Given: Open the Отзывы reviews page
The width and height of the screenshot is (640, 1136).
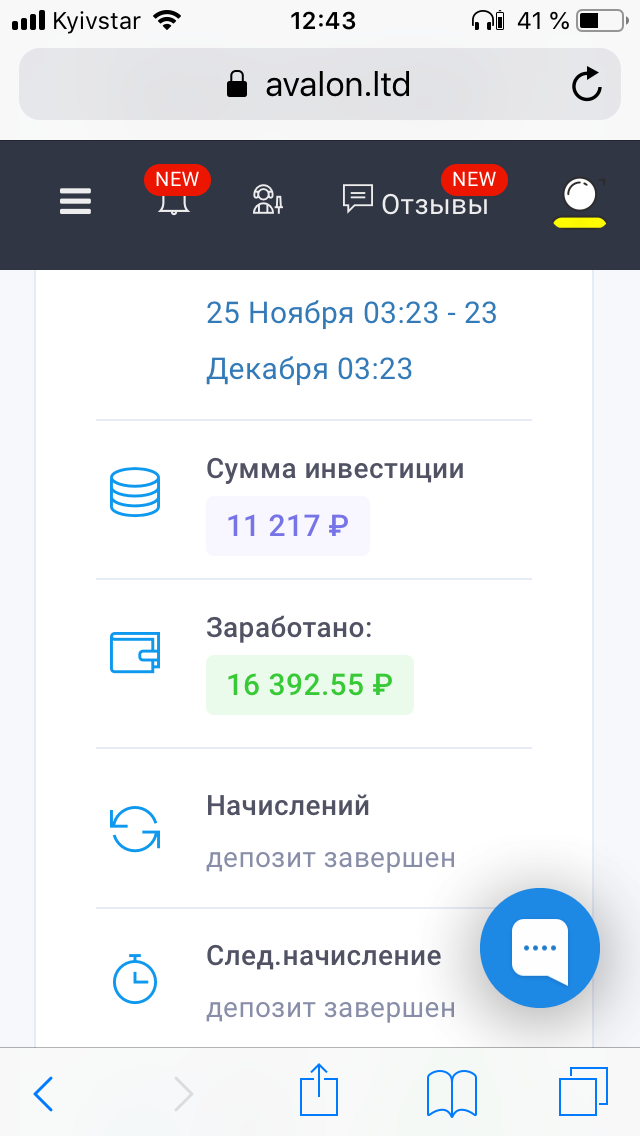Looking at the screenshot, I should tap(416, 203).
